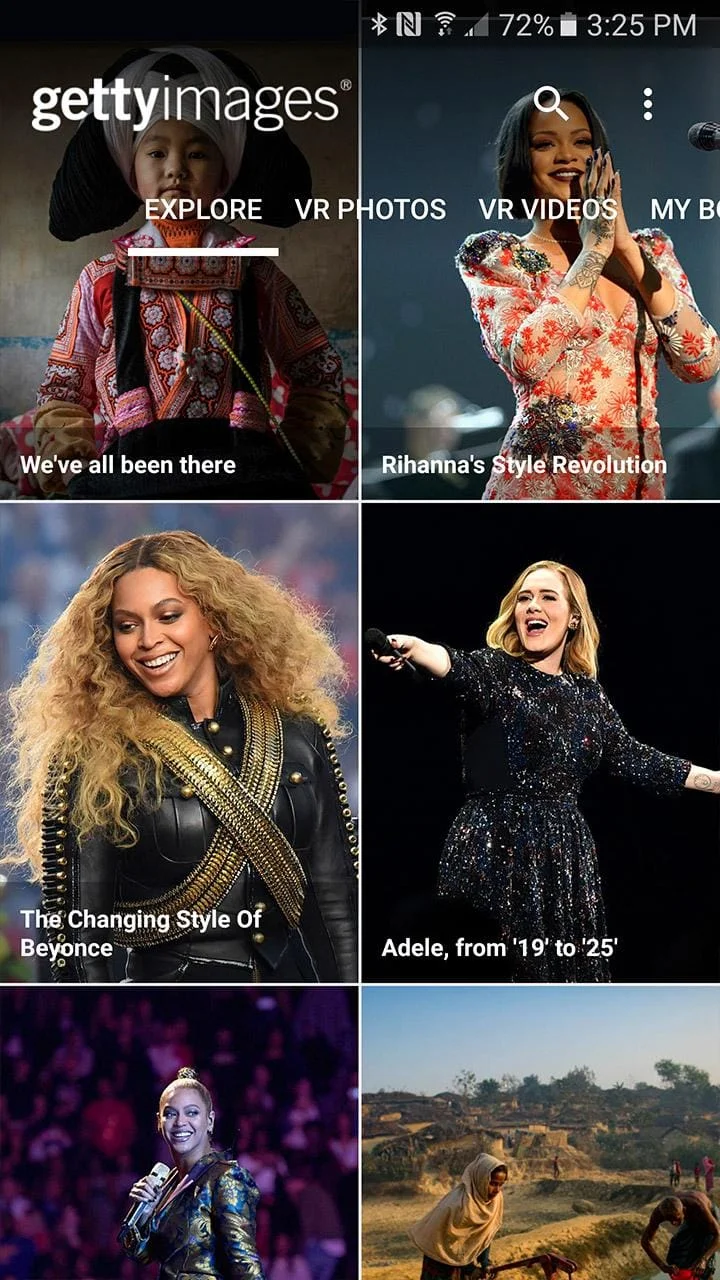
Task: Open the search icon
Action: tap(550, 102)
